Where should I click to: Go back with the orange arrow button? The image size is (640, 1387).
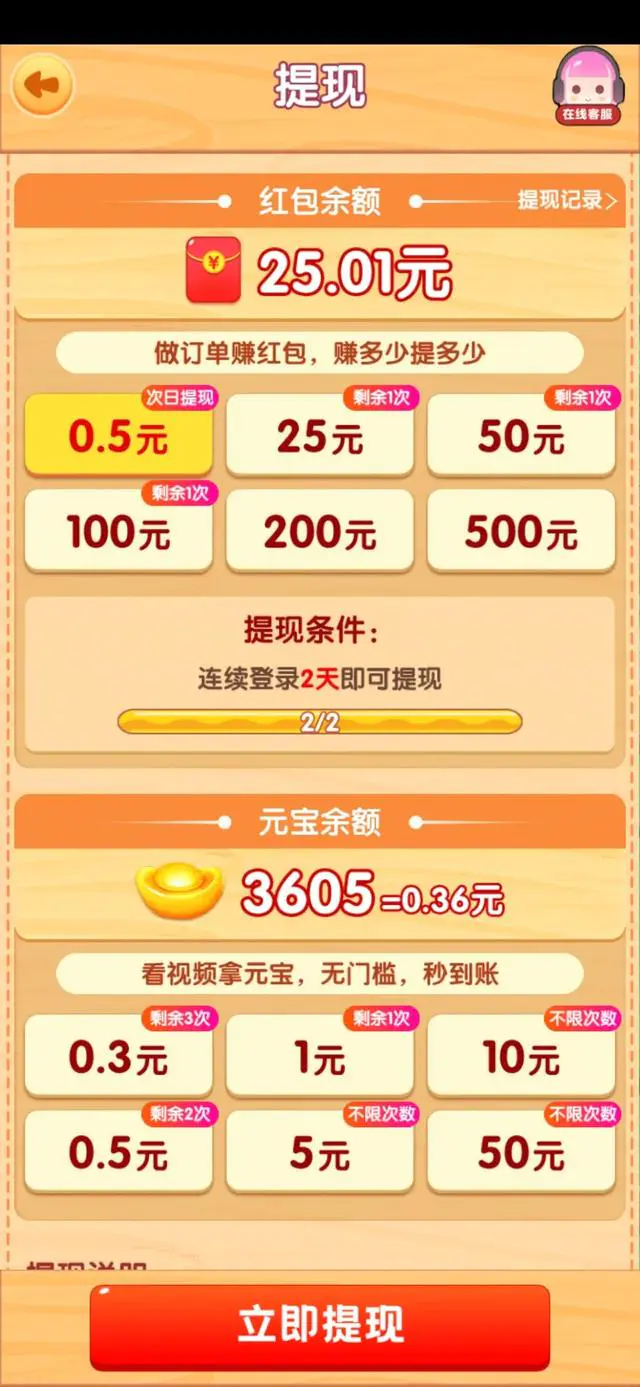click(42, 85)
